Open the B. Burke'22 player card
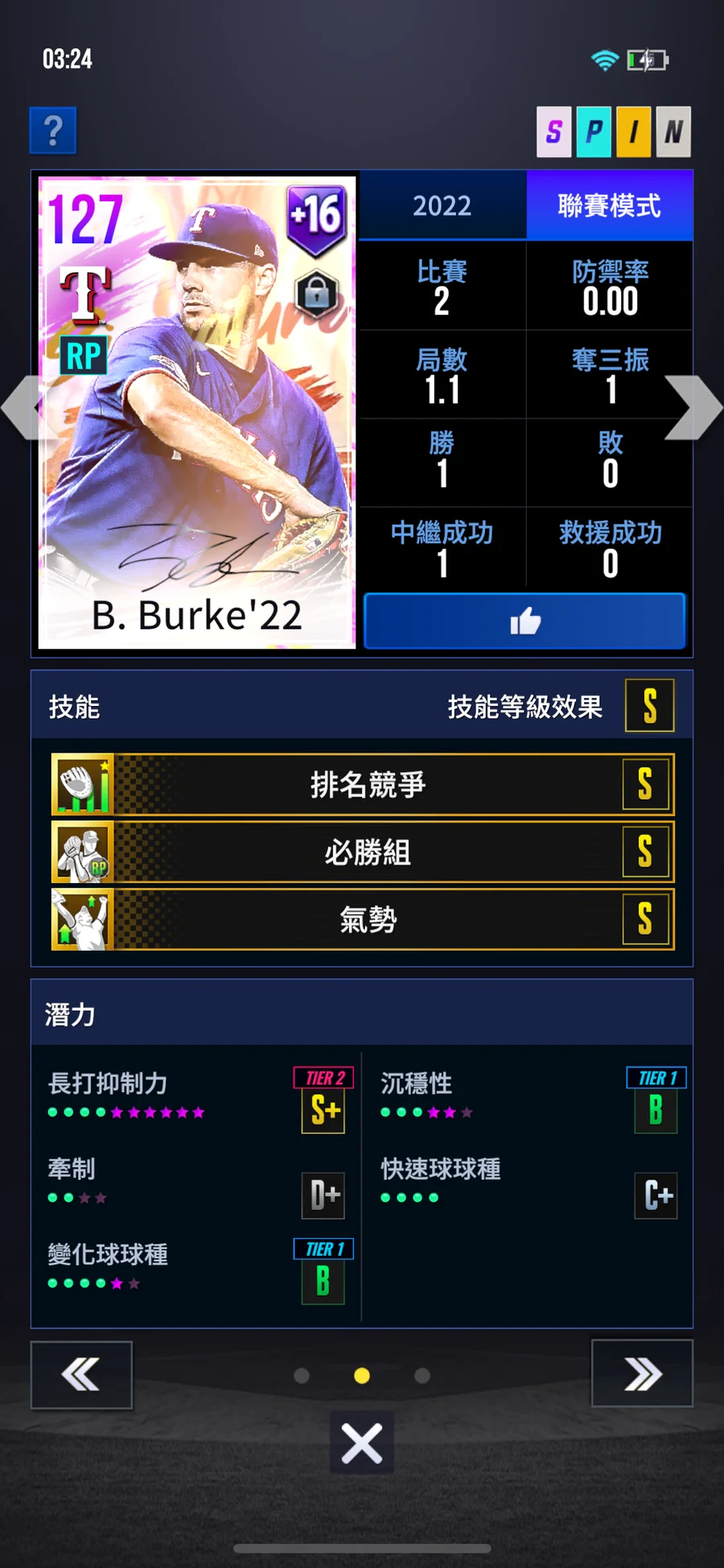Screen dimensions: 724x1568 tap(197, 412)
